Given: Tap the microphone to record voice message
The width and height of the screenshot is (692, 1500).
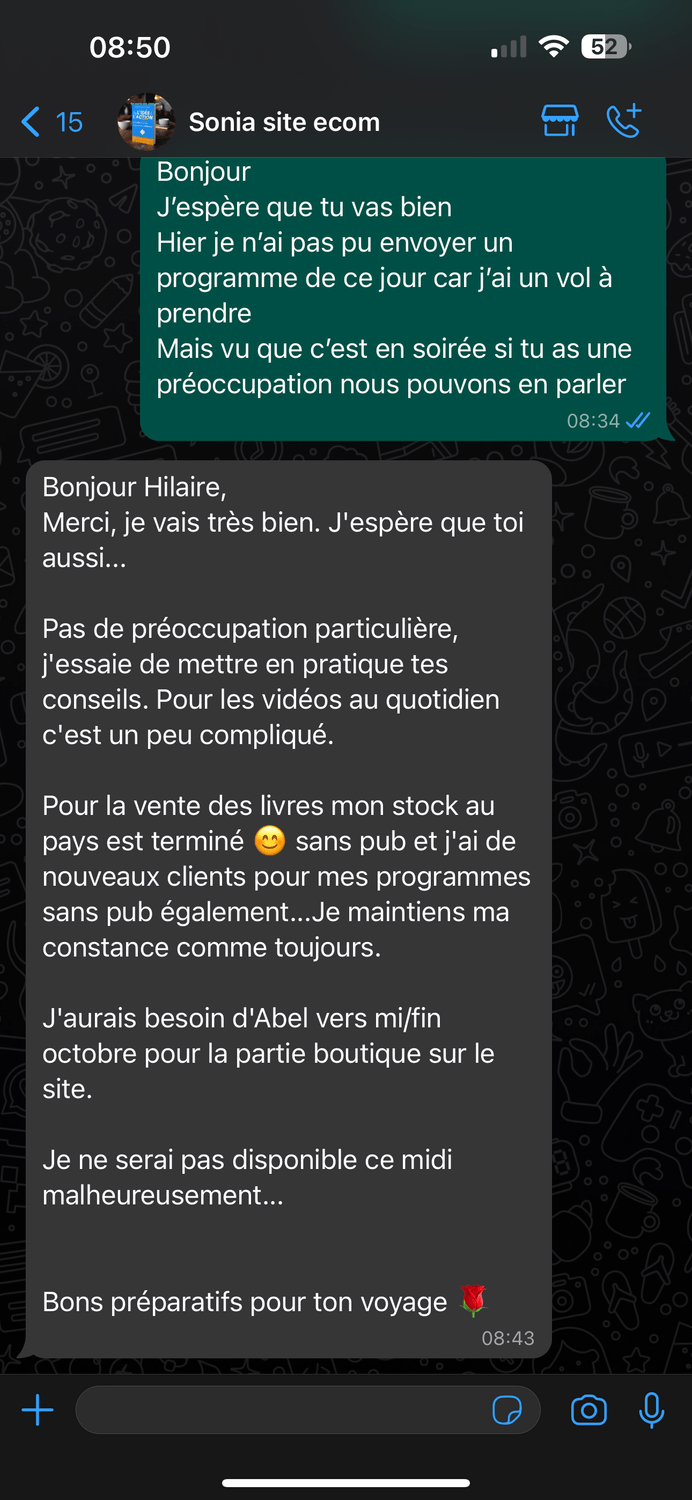Looking at the screenshot, I should (x=652, y=1411).
